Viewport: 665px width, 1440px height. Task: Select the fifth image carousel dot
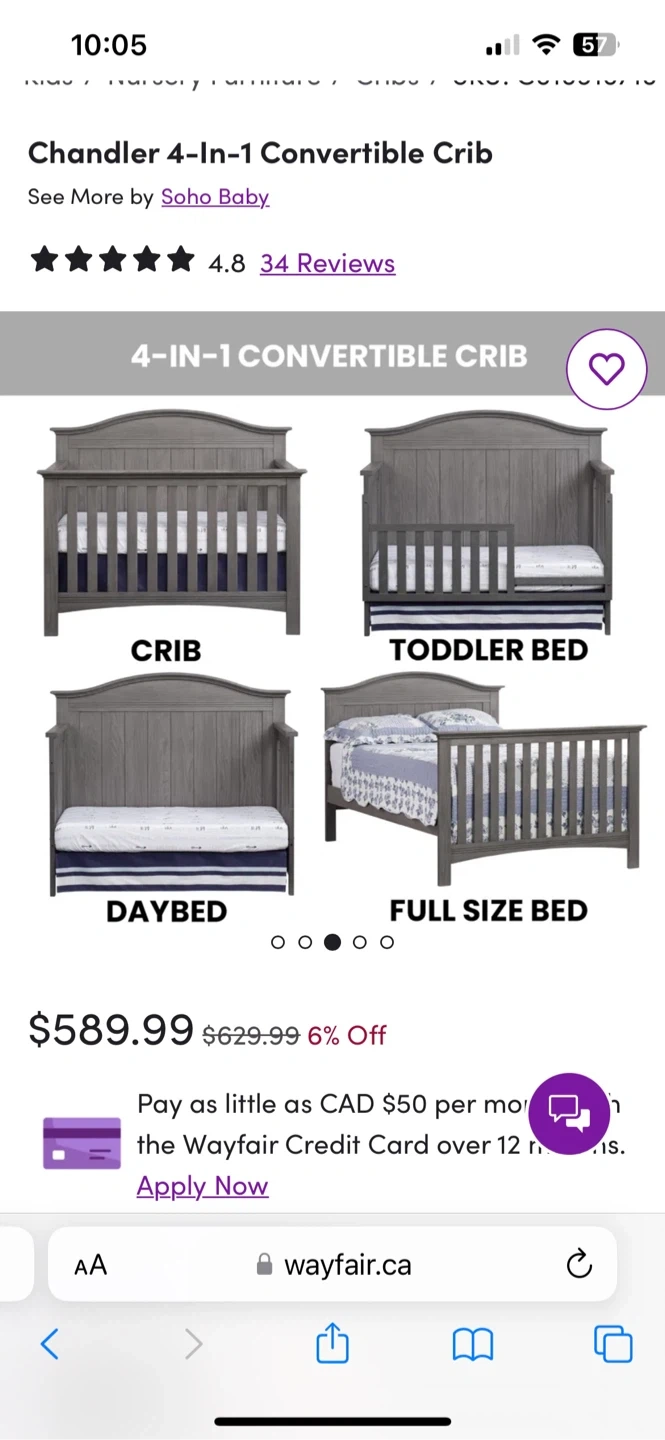(387, 942)
